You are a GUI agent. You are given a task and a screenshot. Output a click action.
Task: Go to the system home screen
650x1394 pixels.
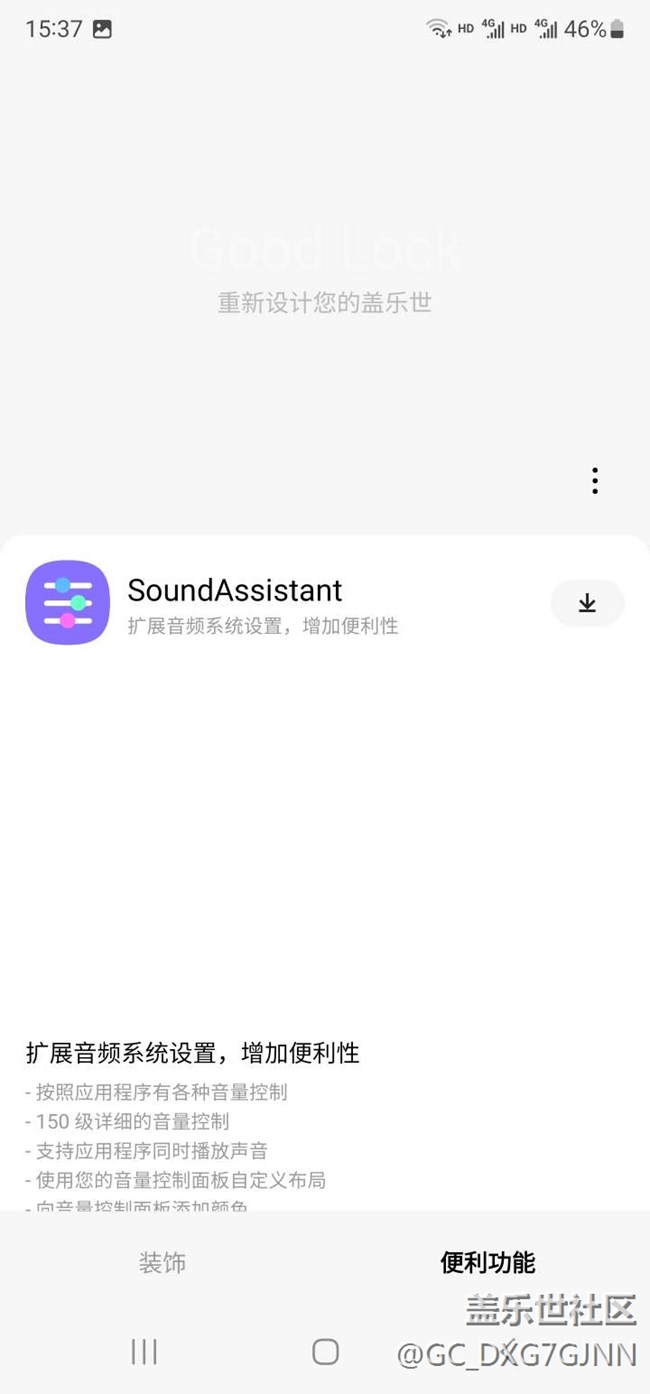click(325, 1352)
